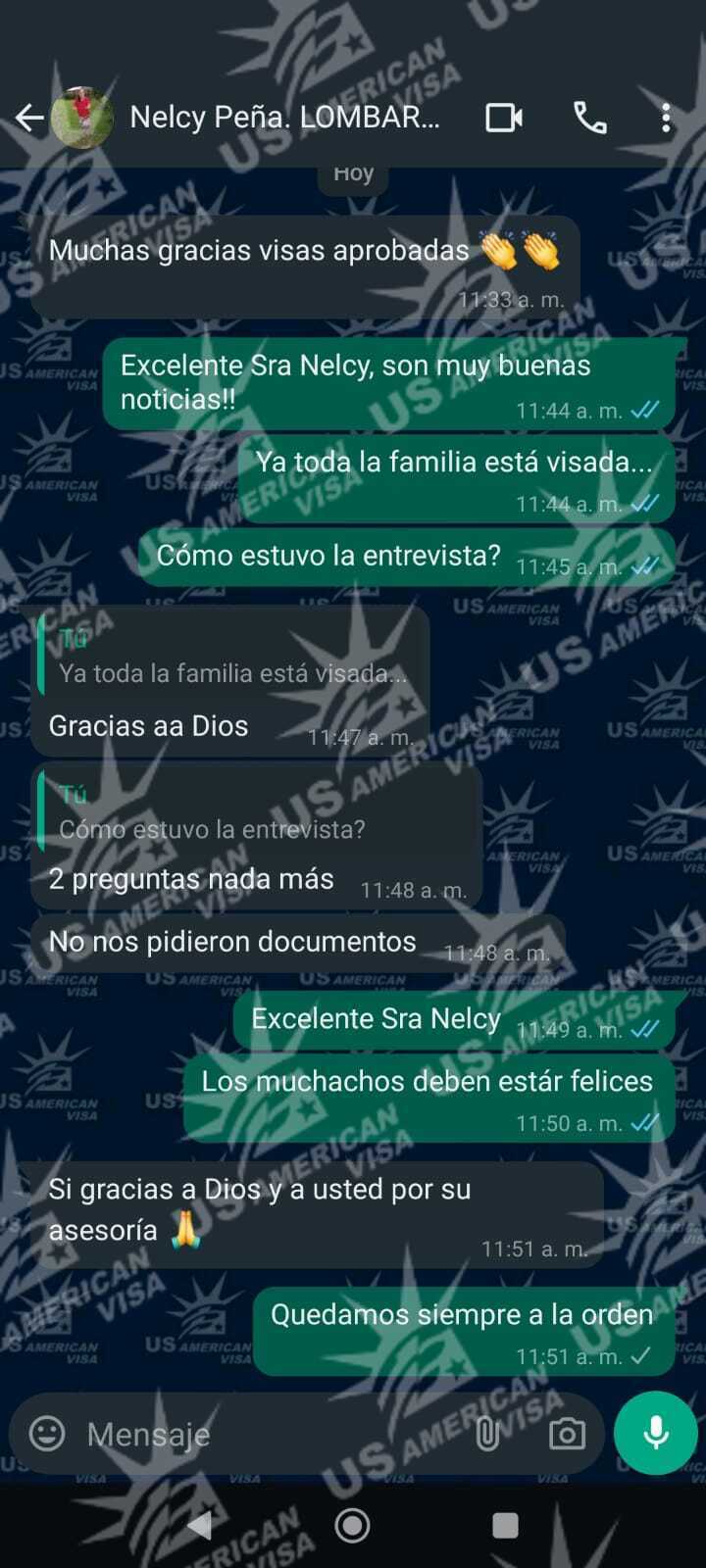Open recent apps from the navigation bar
The image size is (706, 1568).
point(505,1525)
